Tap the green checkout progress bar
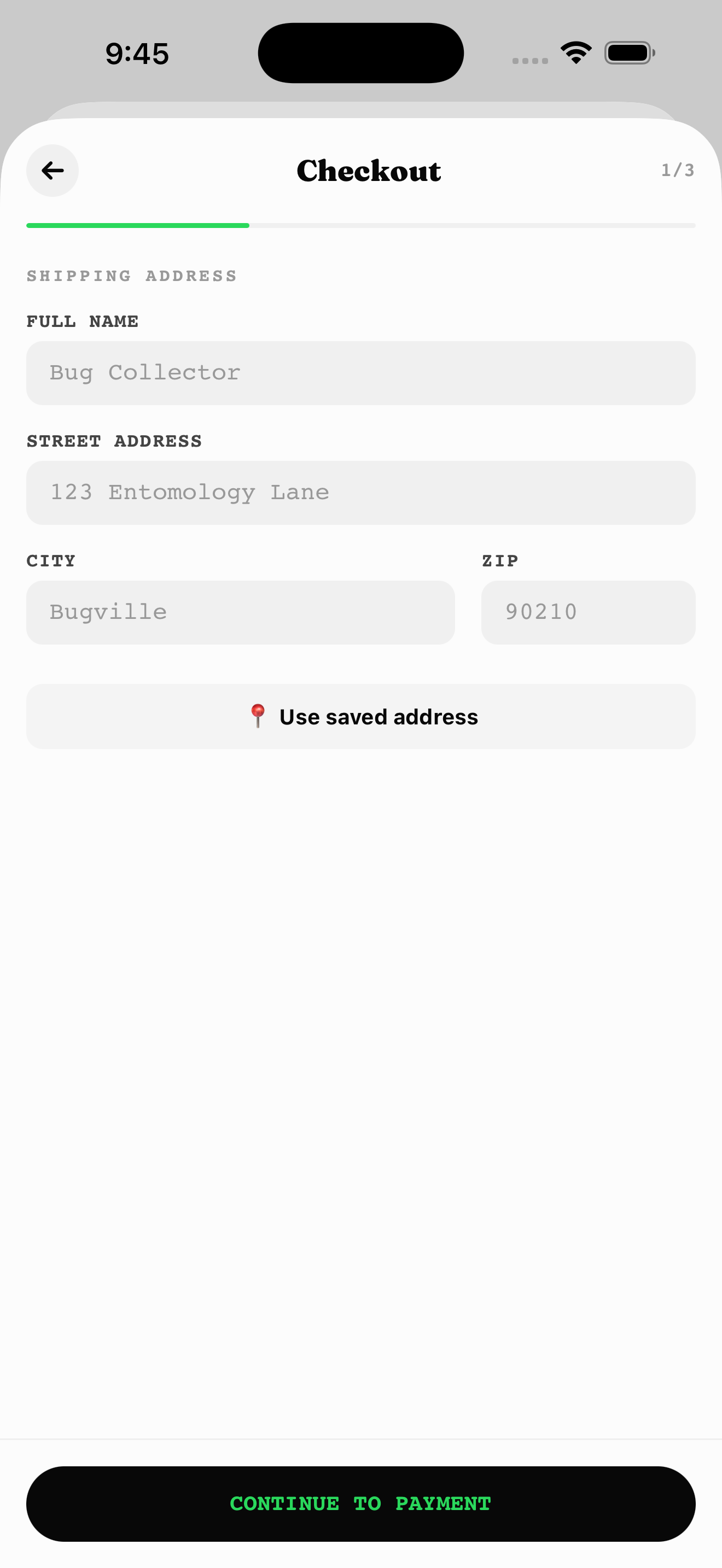This screenshot has height=1568, width=722. pos(138,226)
